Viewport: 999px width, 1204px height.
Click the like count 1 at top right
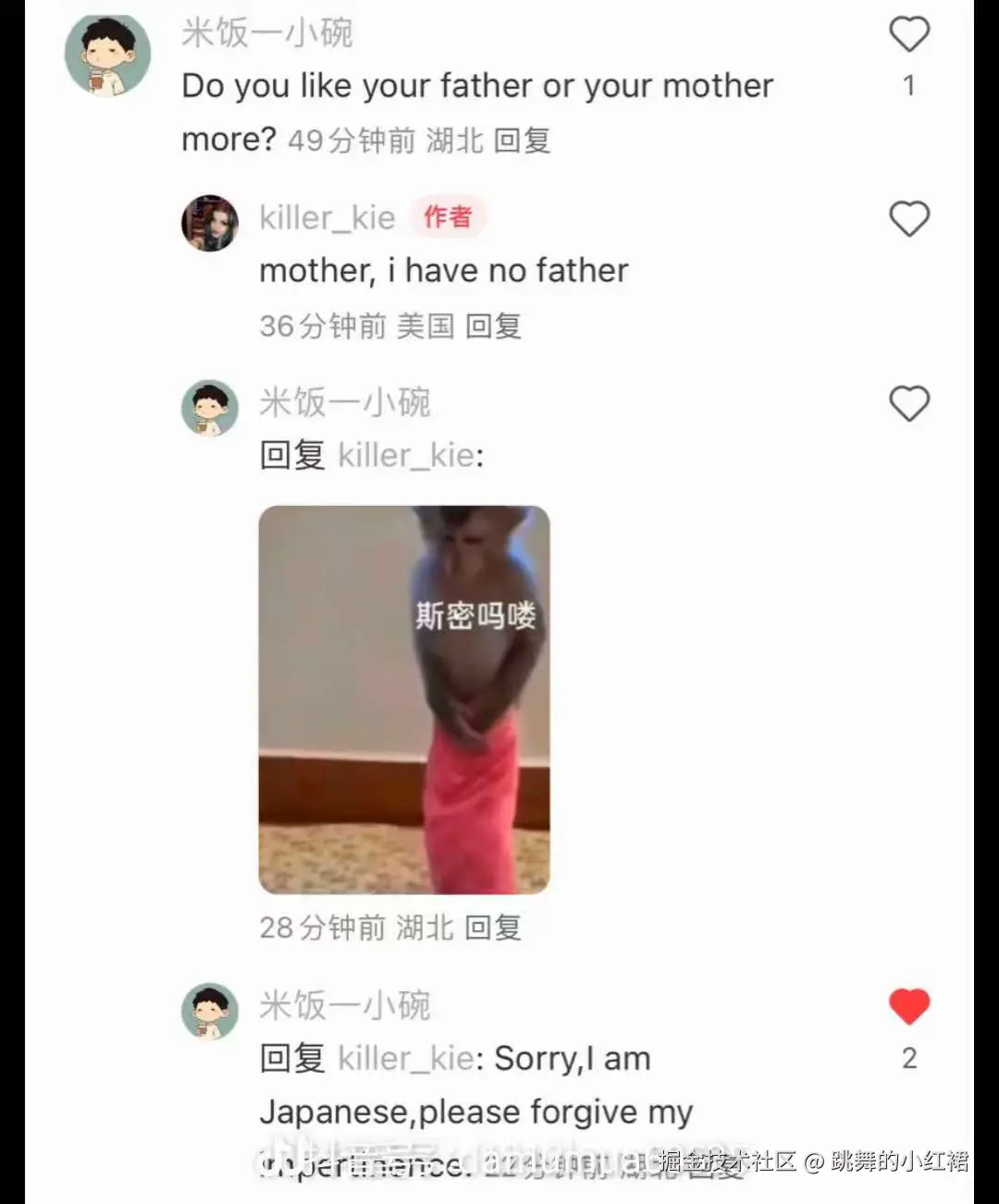pyautogui.click(x=909, y=84)
